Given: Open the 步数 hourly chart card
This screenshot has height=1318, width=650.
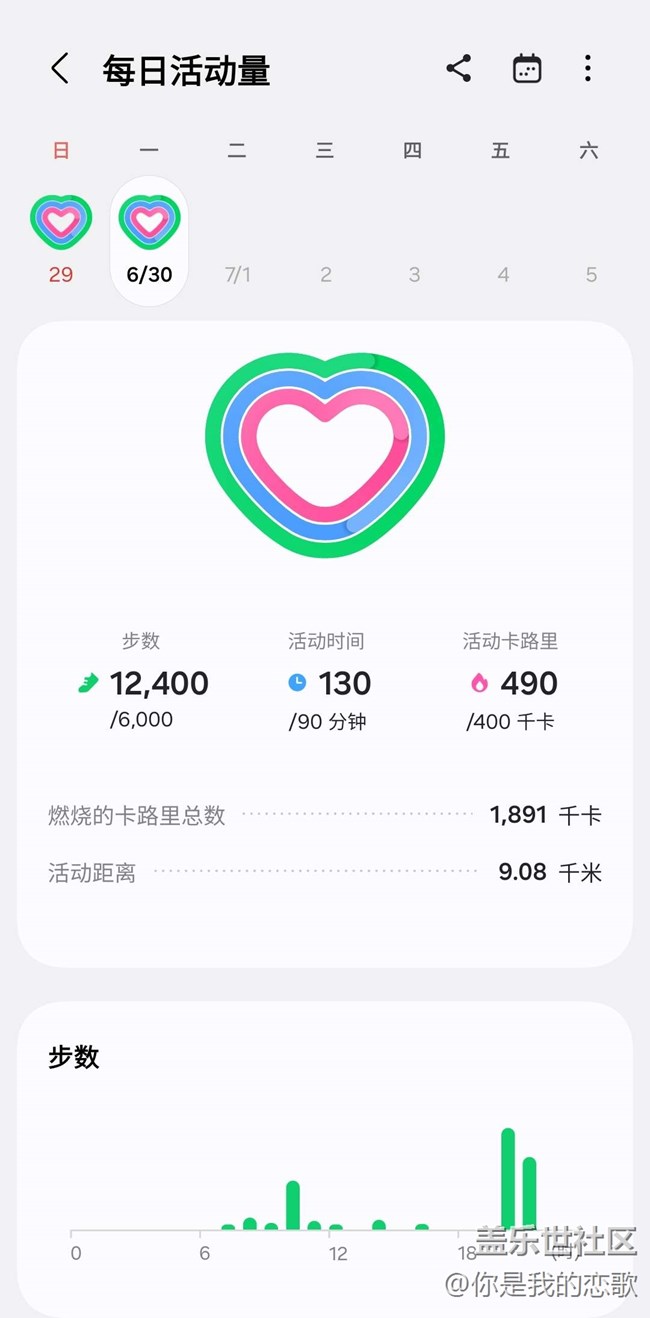Looking at the screenshot, I should pyautogui.click(x=325, y=1159).
